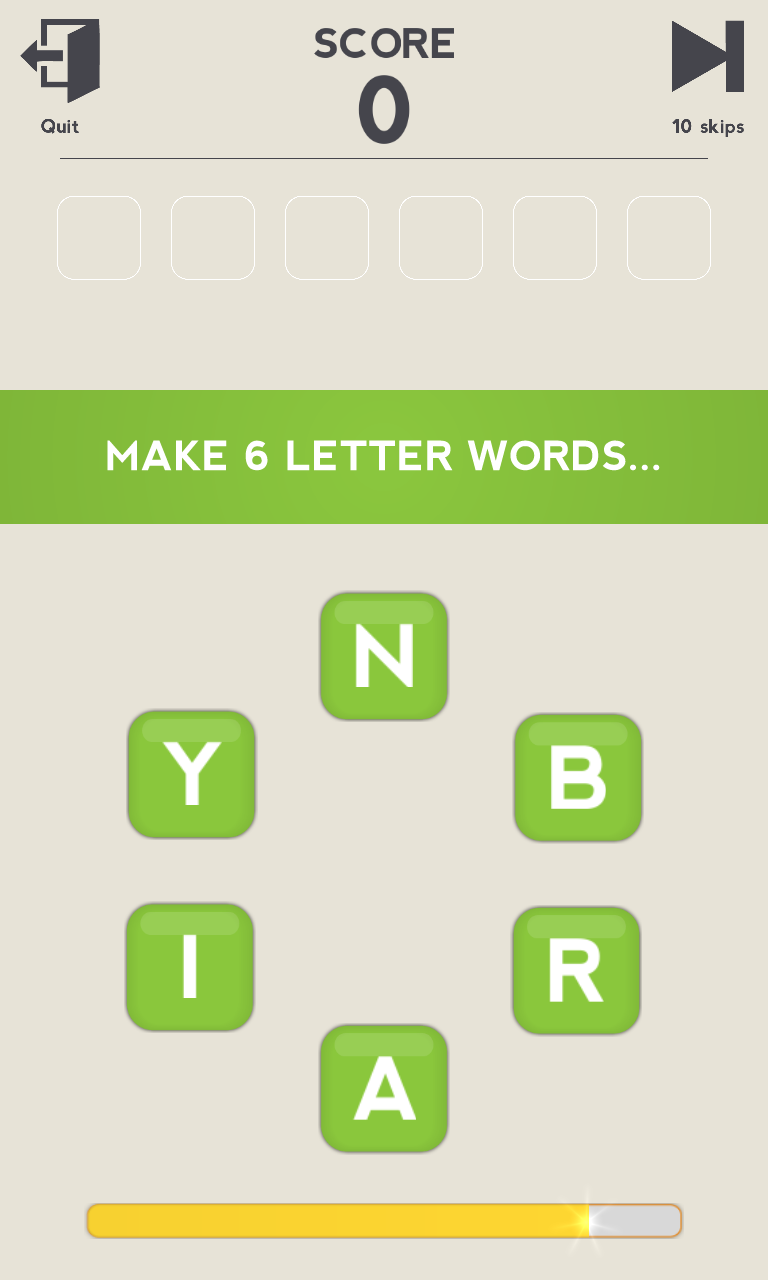
Task: Use the letter A tile
Action: pos(384,1088)
